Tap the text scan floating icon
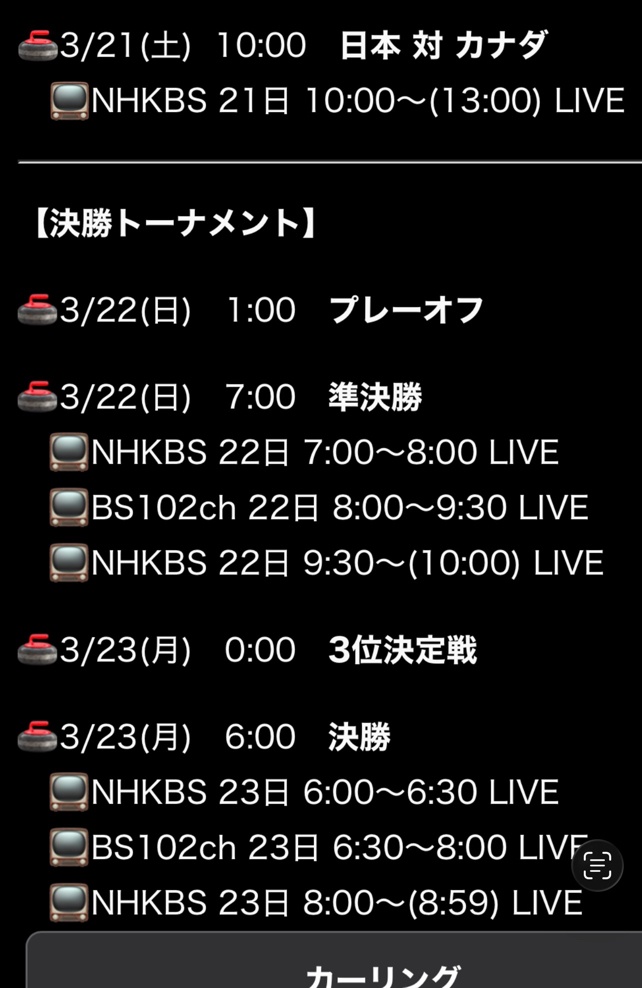 [x=597, y=866]
